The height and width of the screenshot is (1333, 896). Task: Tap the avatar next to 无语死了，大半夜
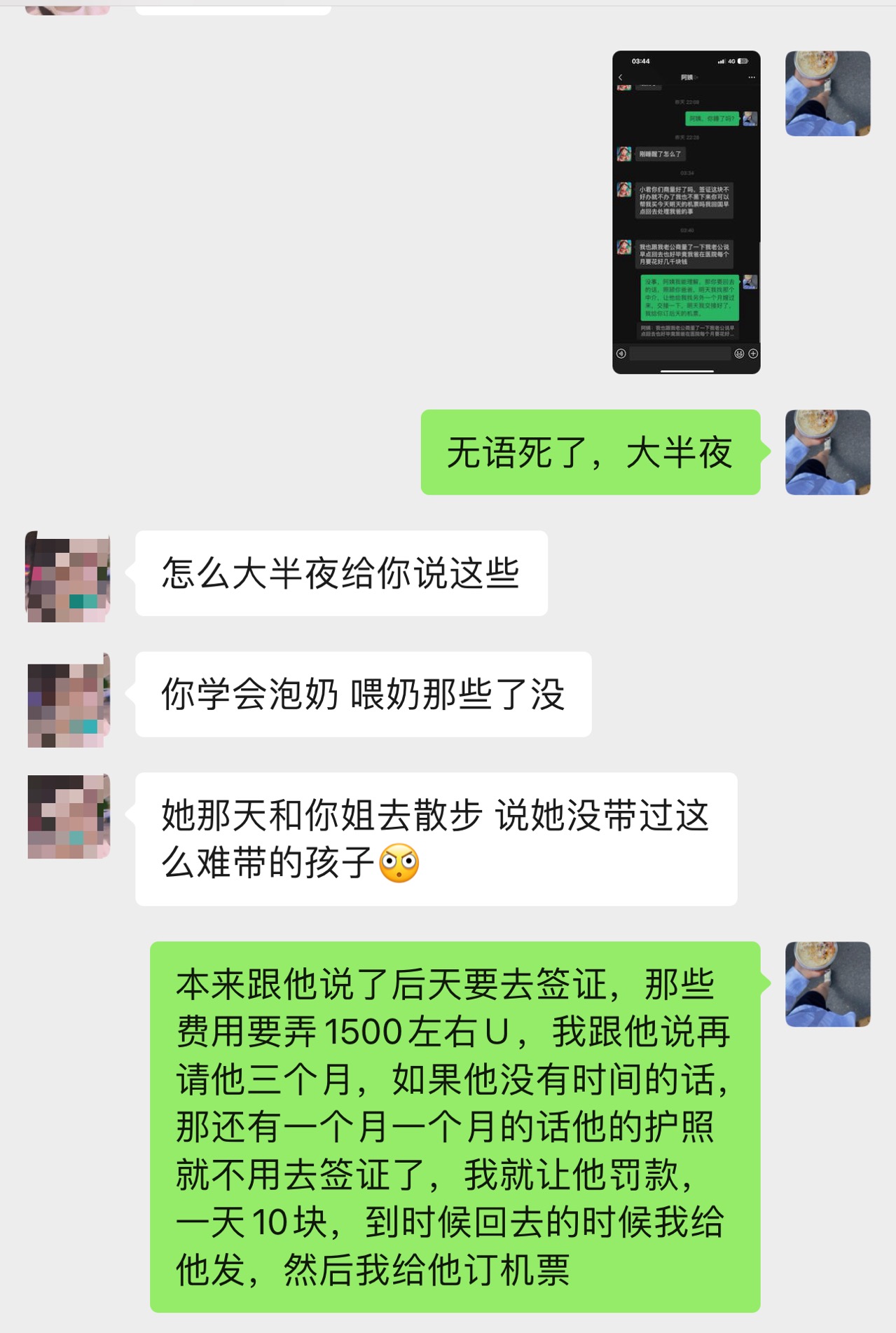tap(827, 452)
